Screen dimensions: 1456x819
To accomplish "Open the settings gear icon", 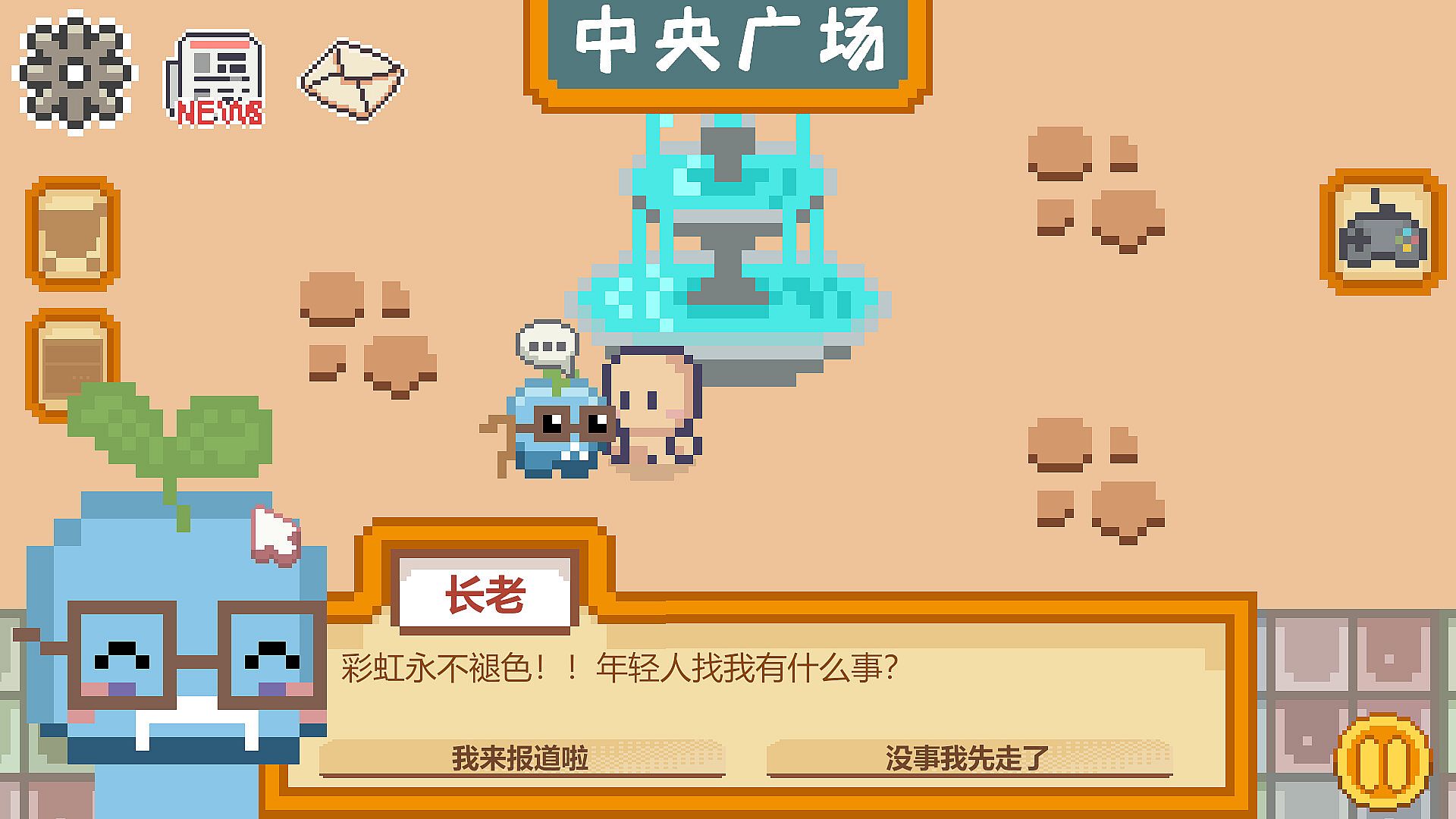I will tap(74, 73).
